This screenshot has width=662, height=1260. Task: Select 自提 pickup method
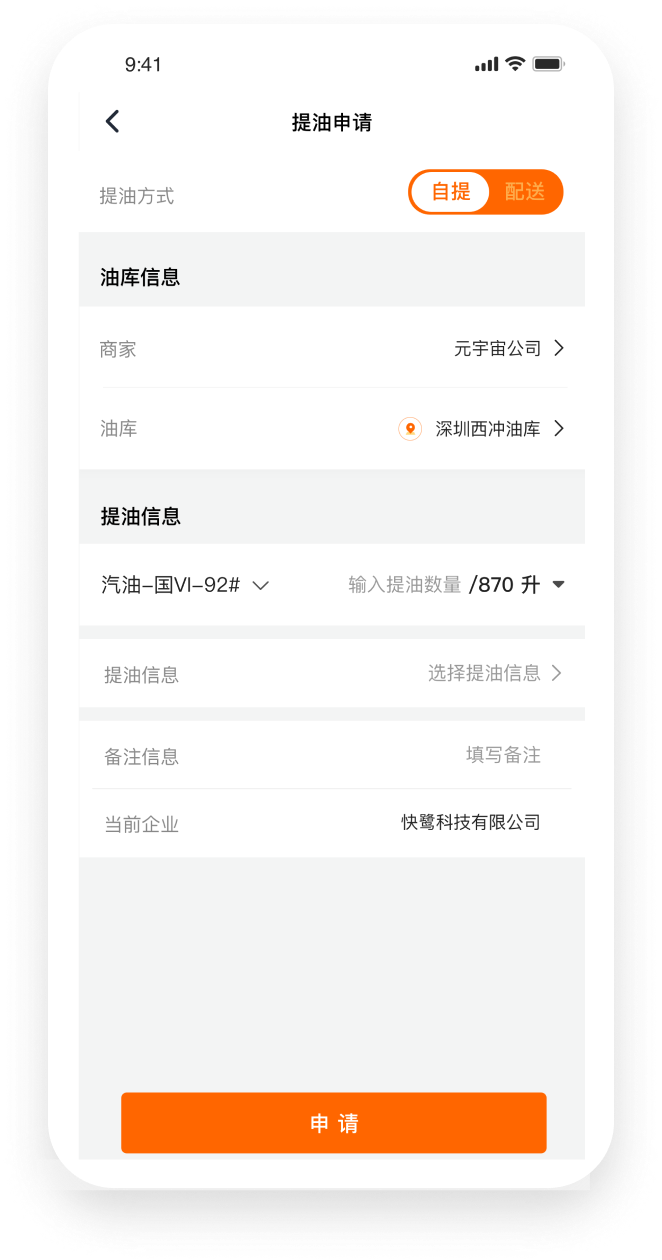tap(451, 192)
